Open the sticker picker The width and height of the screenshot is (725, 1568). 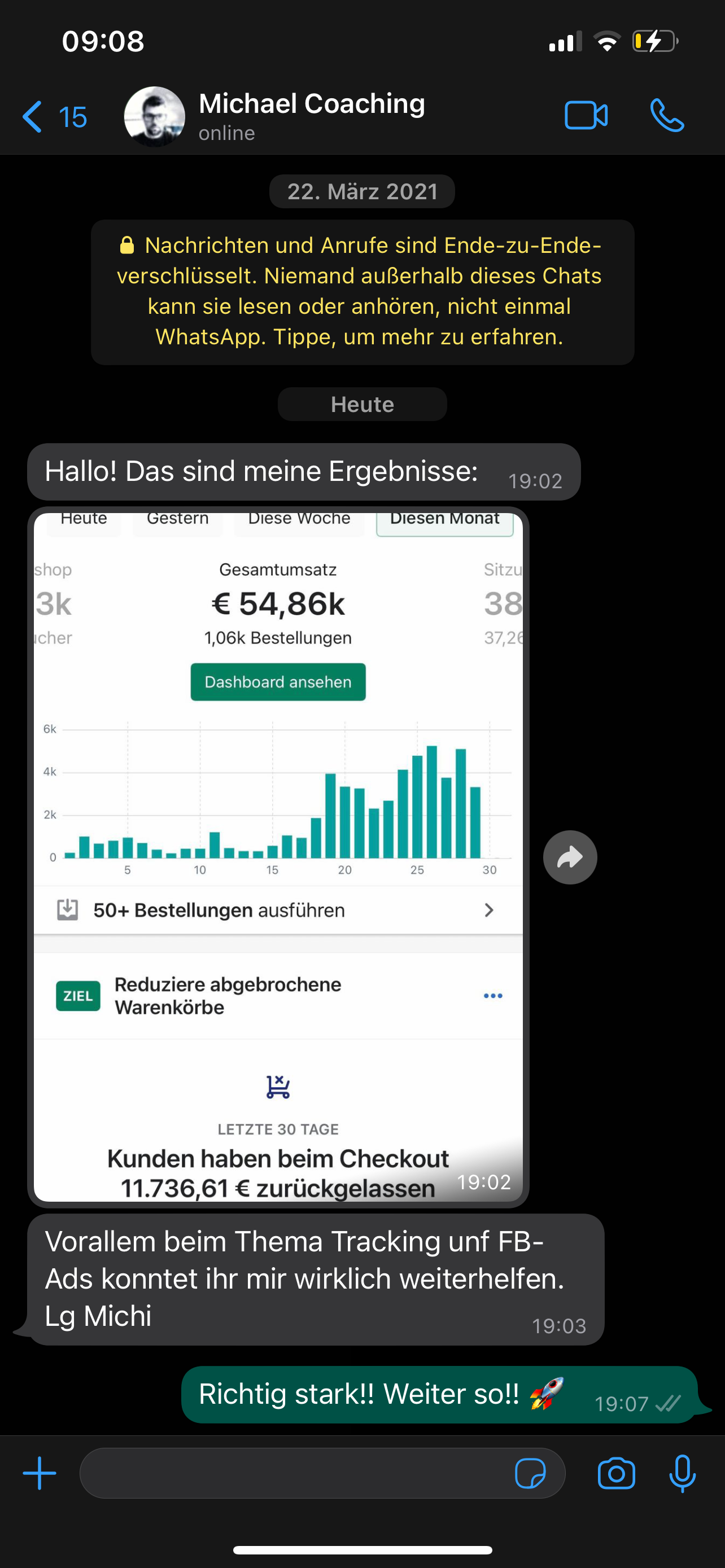coord(530,1474)
